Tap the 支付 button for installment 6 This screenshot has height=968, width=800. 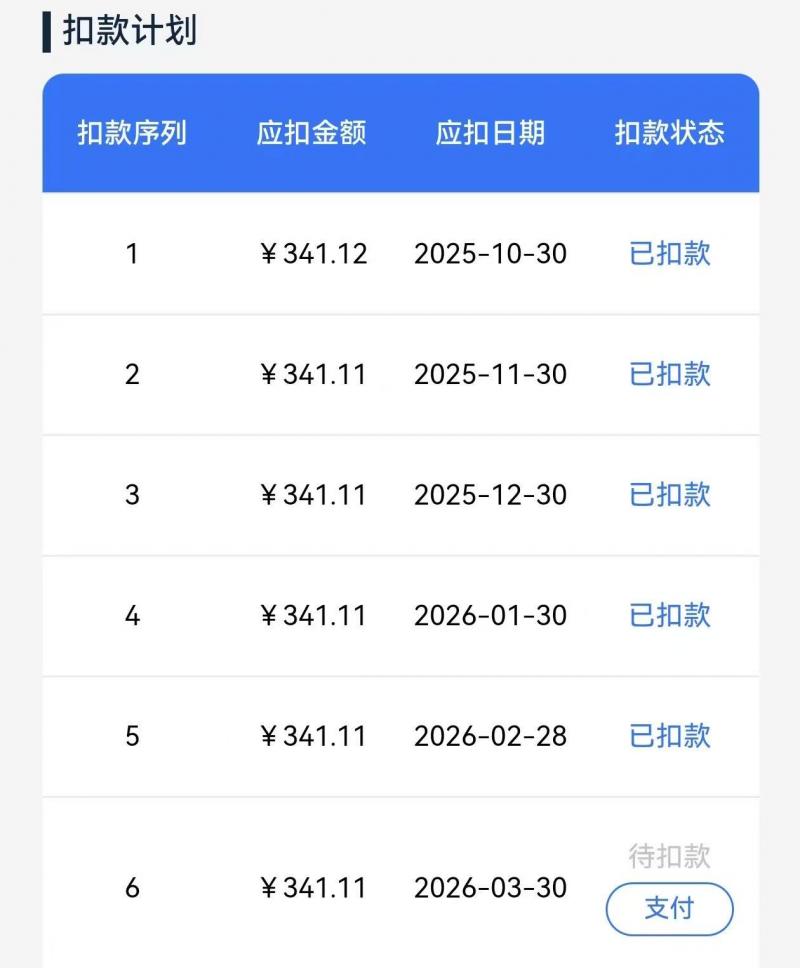pyautogui.click(x=670, y=909)
